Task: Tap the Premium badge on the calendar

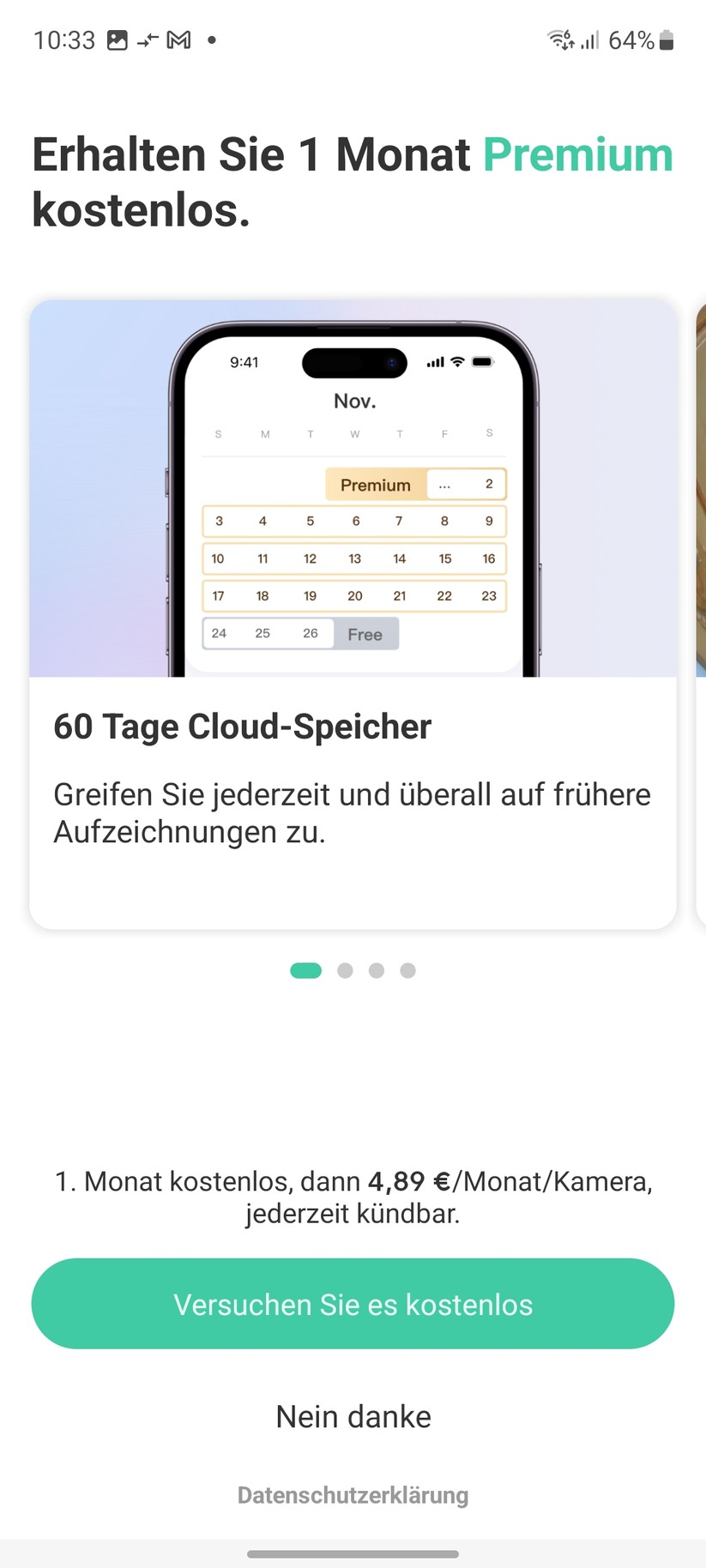Action: pyautogui.click(x=375, y=484)
